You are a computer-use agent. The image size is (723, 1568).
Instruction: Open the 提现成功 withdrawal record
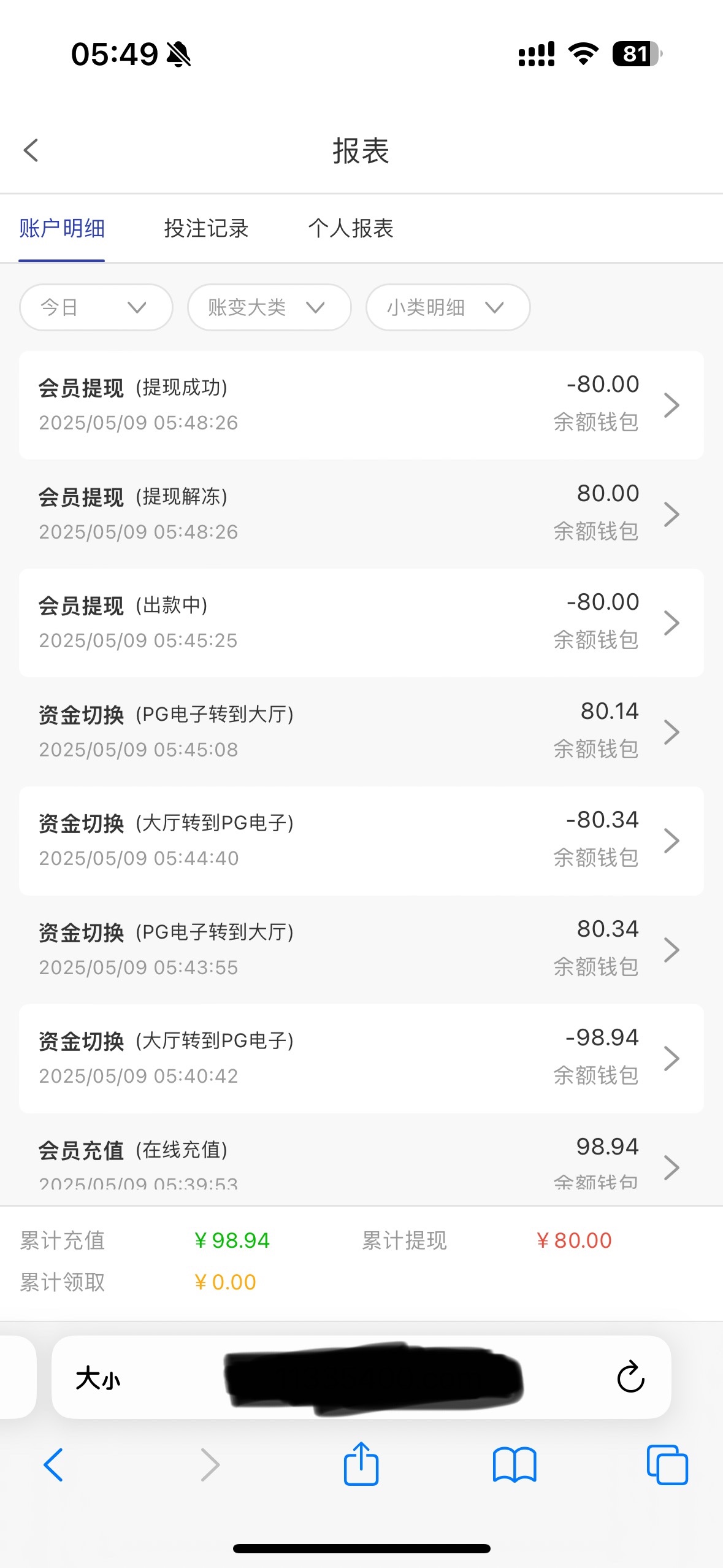click(x=361, y=405)
